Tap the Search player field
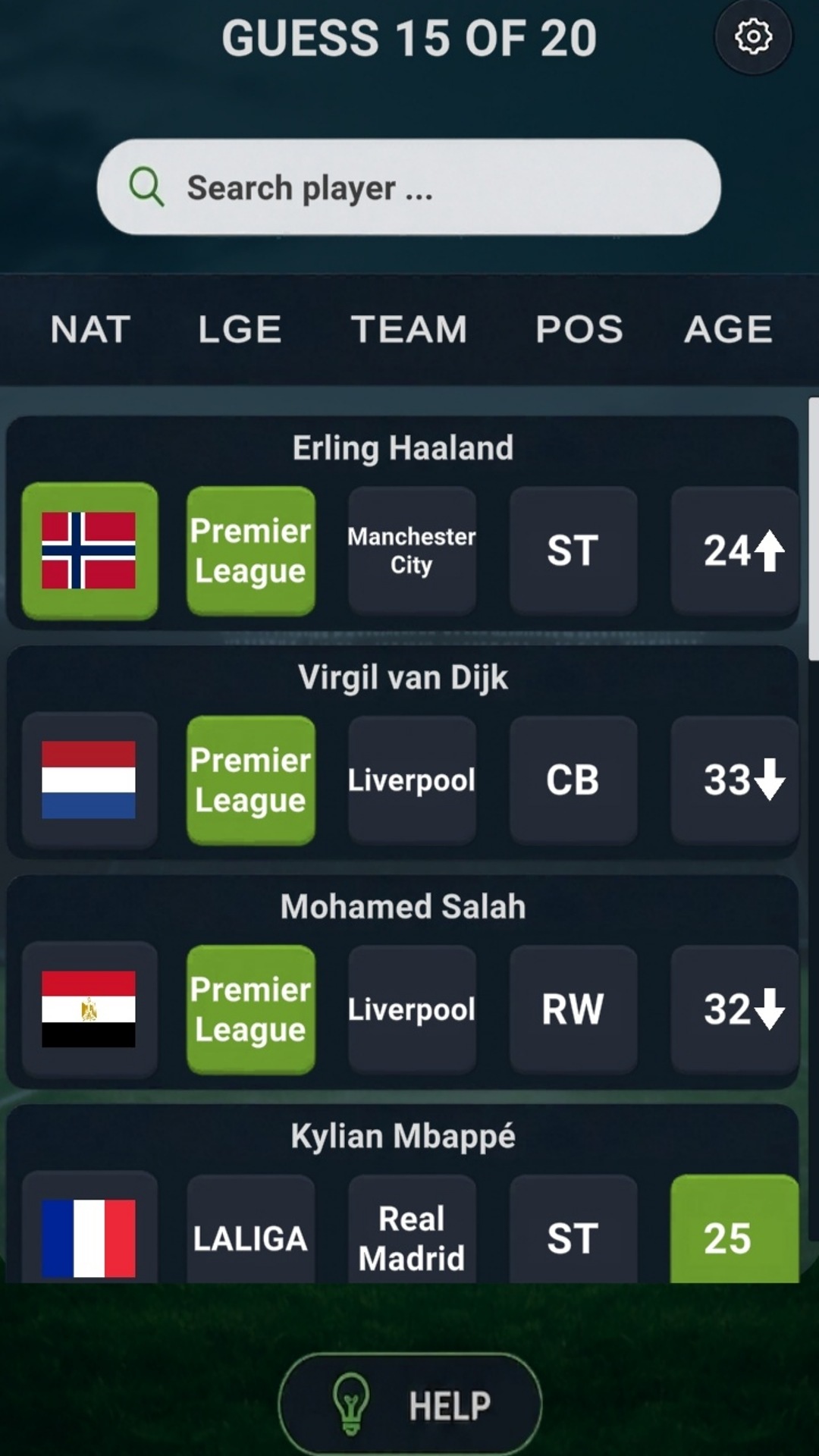The height and width of the screenshot is (1456, 819). click(x=409, y=187)
